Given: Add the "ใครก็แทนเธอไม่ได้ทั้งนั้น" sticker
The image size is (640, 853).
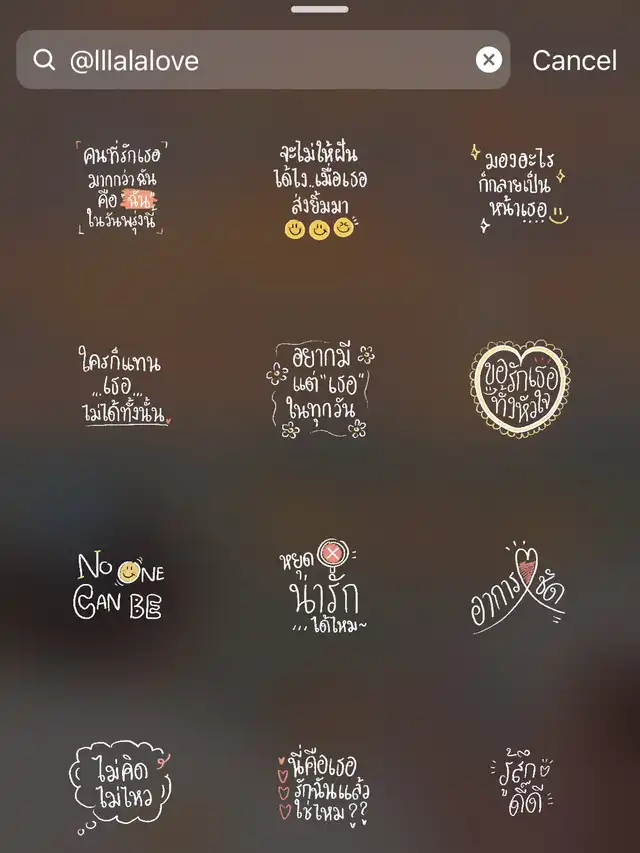Looking at the screenshot, I should 122,389.
